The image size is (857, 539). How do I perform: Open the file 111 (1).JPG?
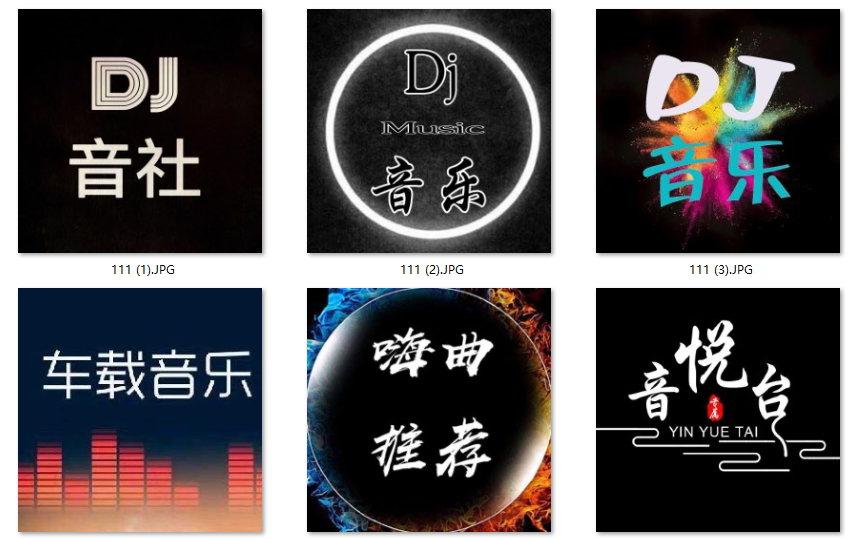click(140, 131)
